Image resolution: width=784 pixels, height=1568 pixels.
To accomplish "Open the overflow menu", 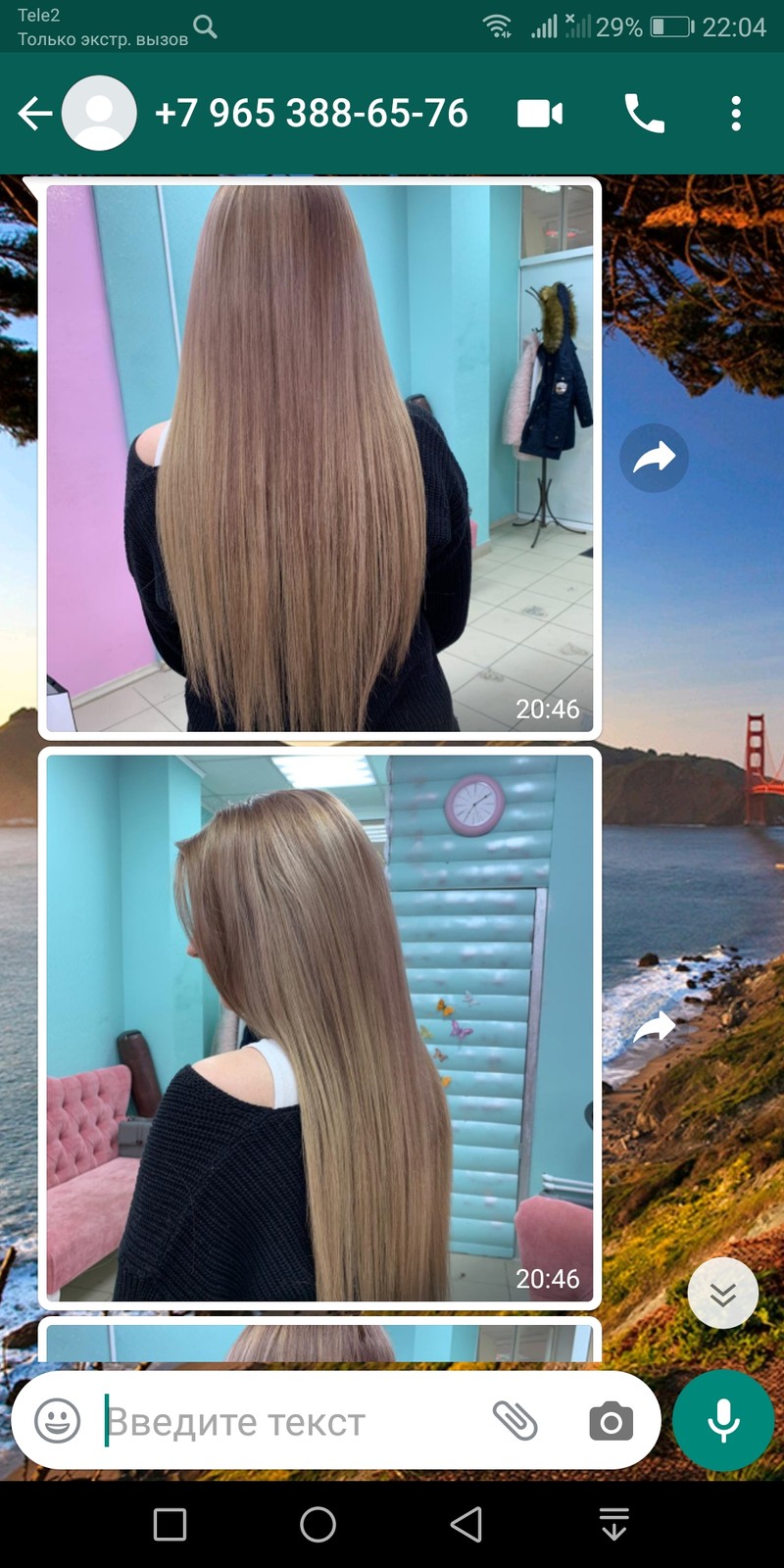I will click(x=736, y=114).
